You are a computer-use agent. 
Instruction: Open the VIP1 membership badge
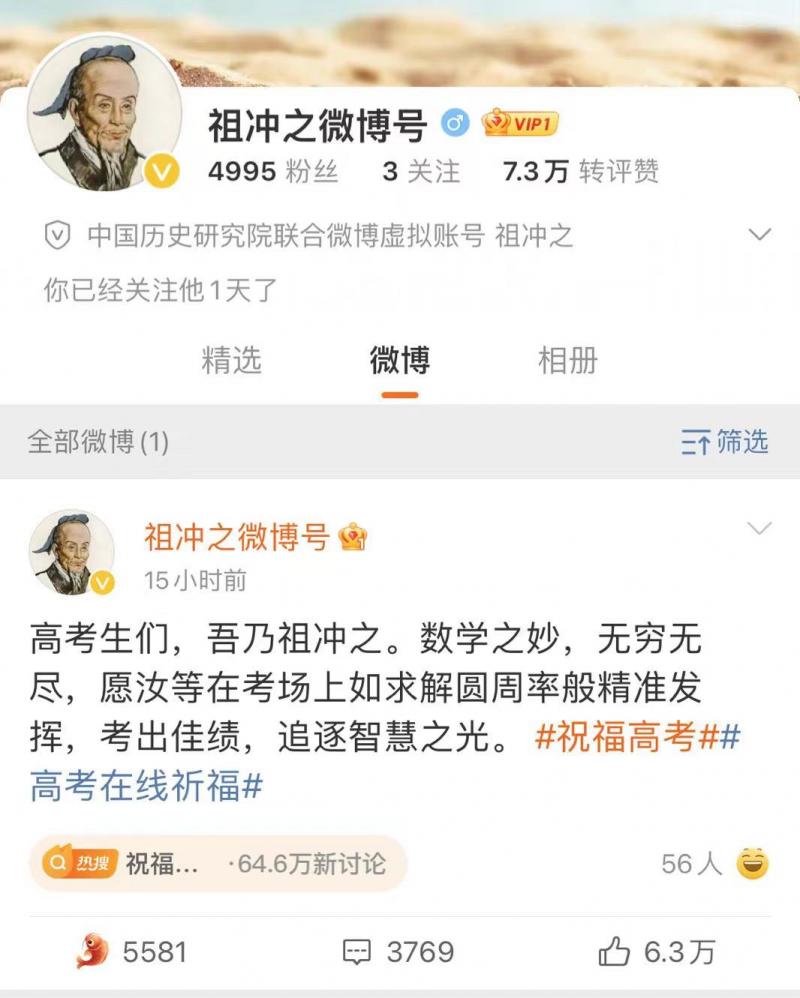pos(519,124)
